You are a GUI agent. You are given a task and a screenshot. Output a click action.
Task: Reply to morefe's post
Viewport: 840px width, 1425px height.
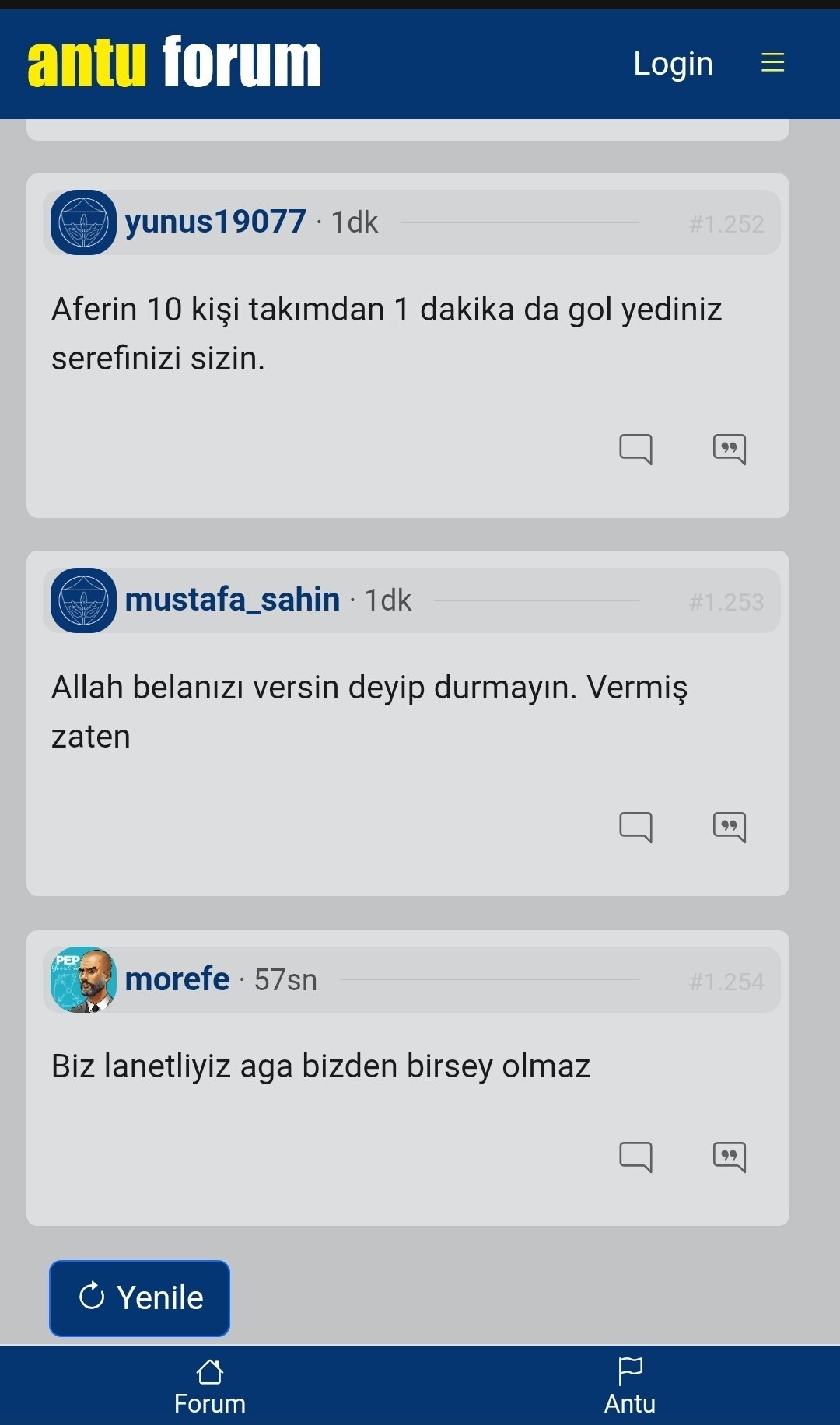pos(635,1157)
